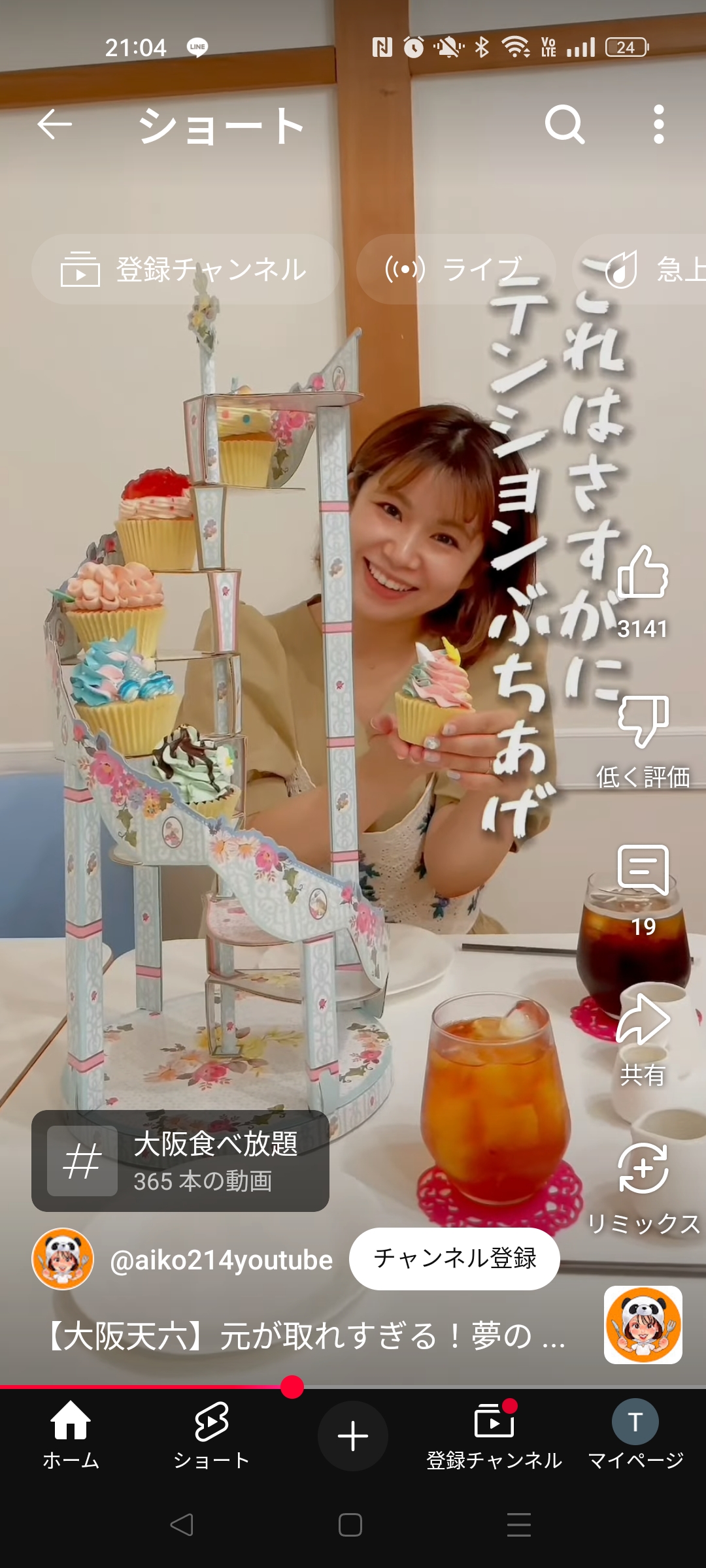Switch to the ホーム tab
Image resolution: width=706 pixels, height=1568 pixels.
click(71, 1434)
